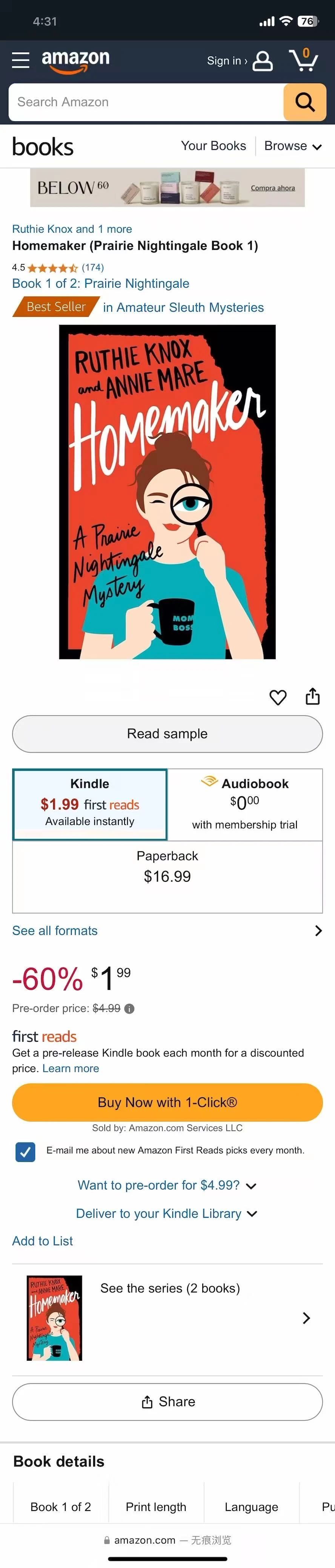Viewport: 335px width, 1568px height.
Task: Open Prairie Nightingale series link
Action: 100,284
